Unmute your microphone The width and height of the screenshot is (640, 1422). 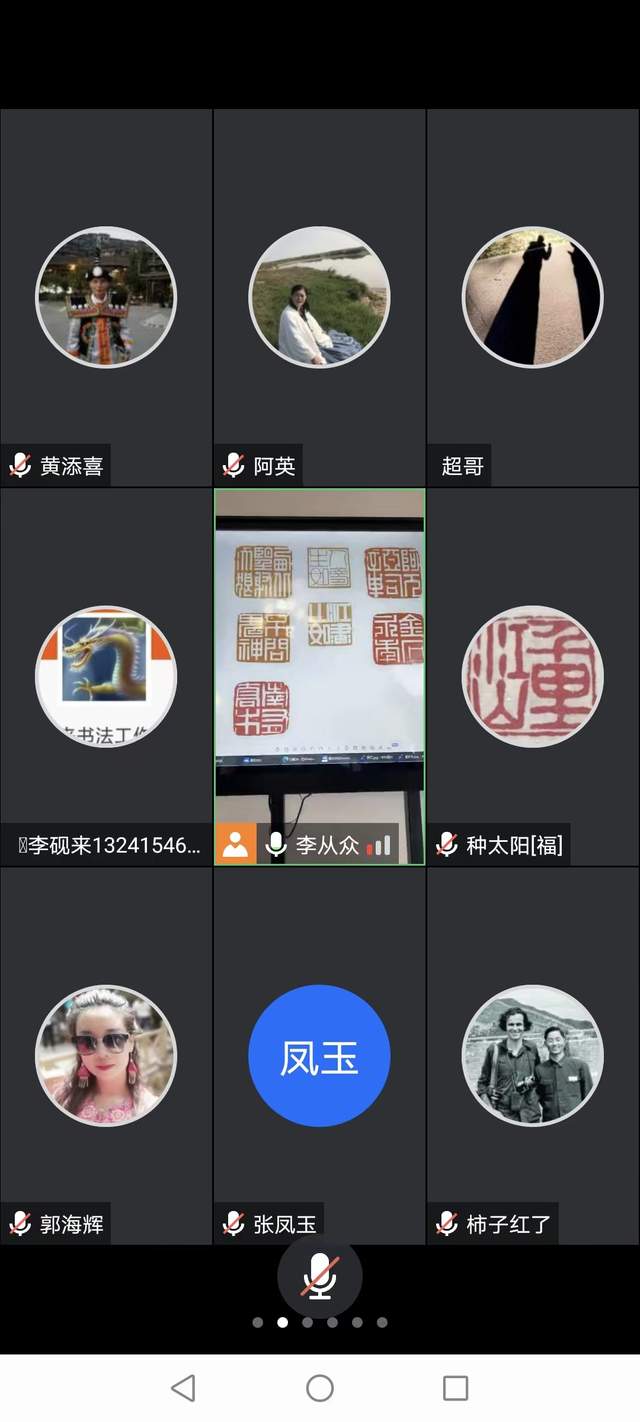[319, 1277]
